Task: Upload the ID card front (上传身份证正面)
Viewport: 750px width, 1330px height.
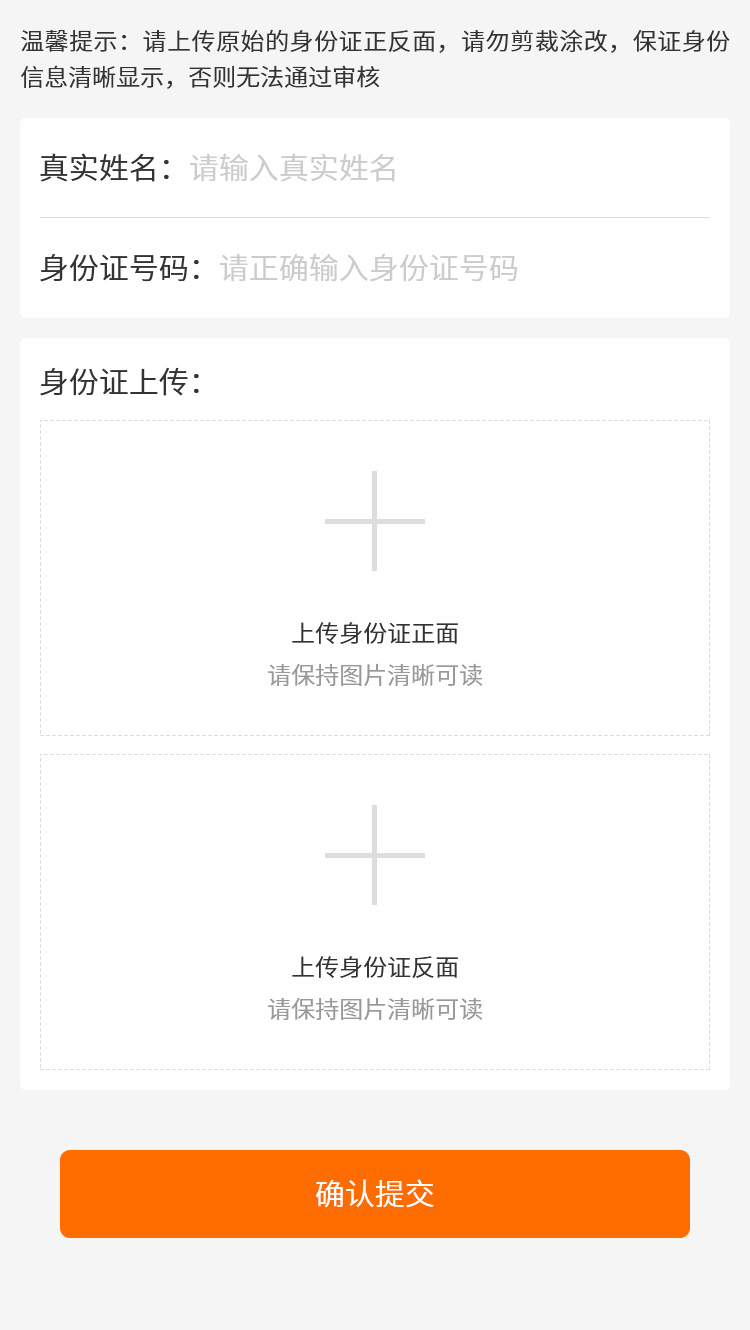Action: [375, 577]
